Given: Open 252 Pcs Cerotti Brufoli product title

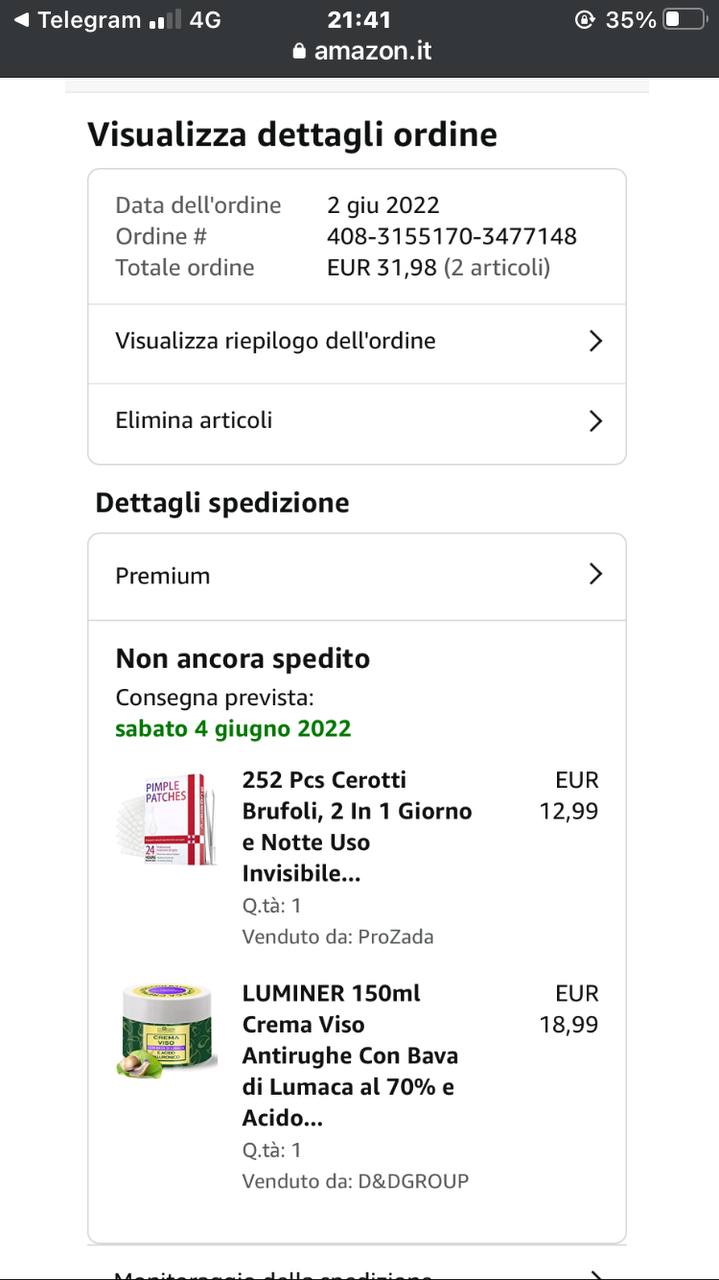Looking at the screenshot, I should [357, 826].
